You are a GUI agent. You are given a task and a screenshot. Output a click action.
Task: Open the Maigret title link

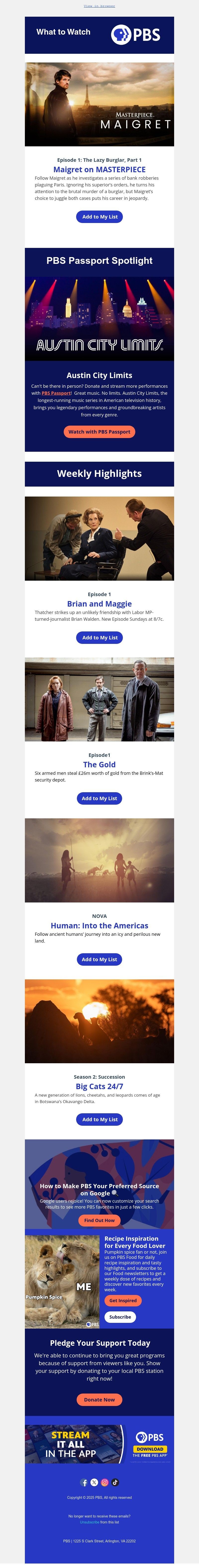99,169
